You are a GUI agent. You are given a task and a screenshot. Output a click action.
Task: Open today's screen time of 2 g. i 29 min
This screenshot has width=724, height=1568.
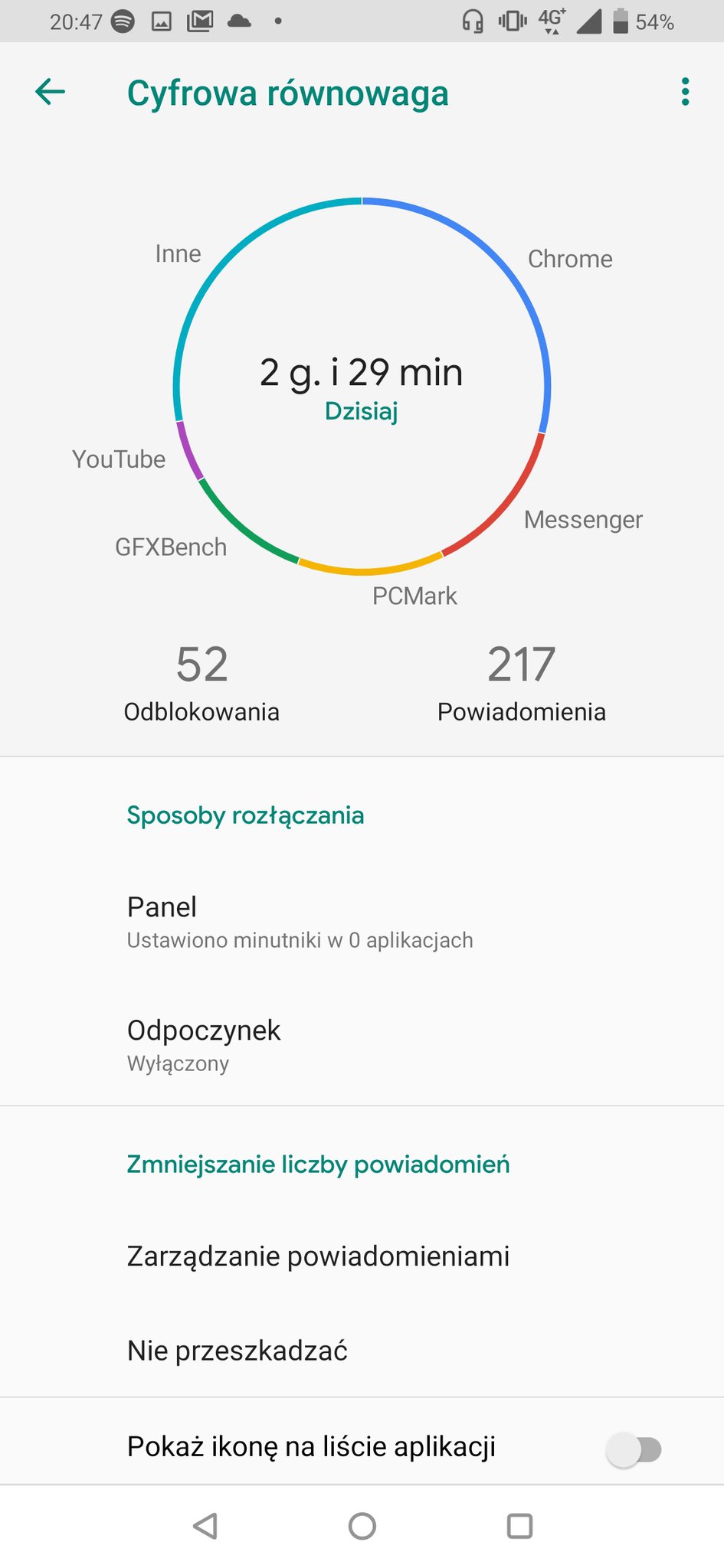click(362, 387)
